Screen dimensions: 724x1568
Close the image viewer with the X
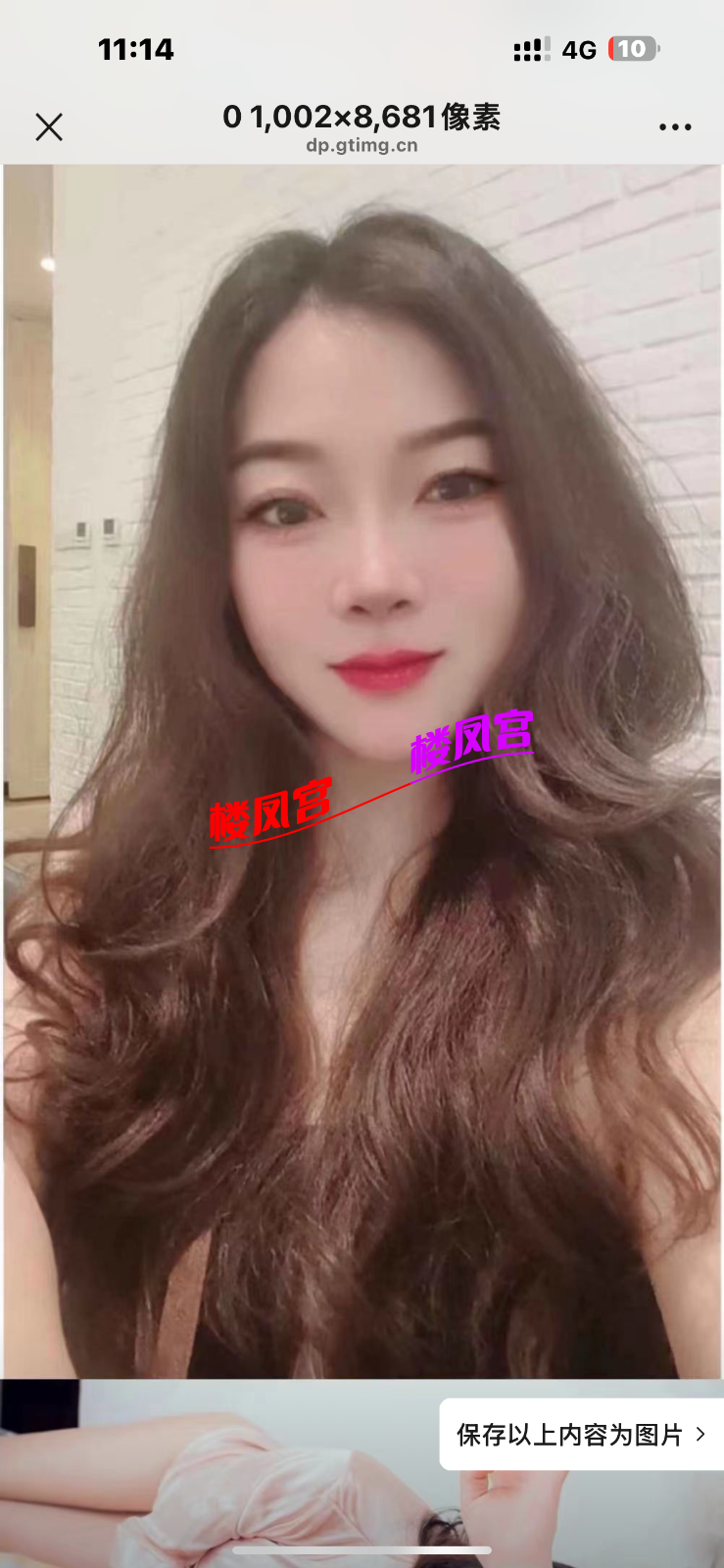click(x=49, y=126)
